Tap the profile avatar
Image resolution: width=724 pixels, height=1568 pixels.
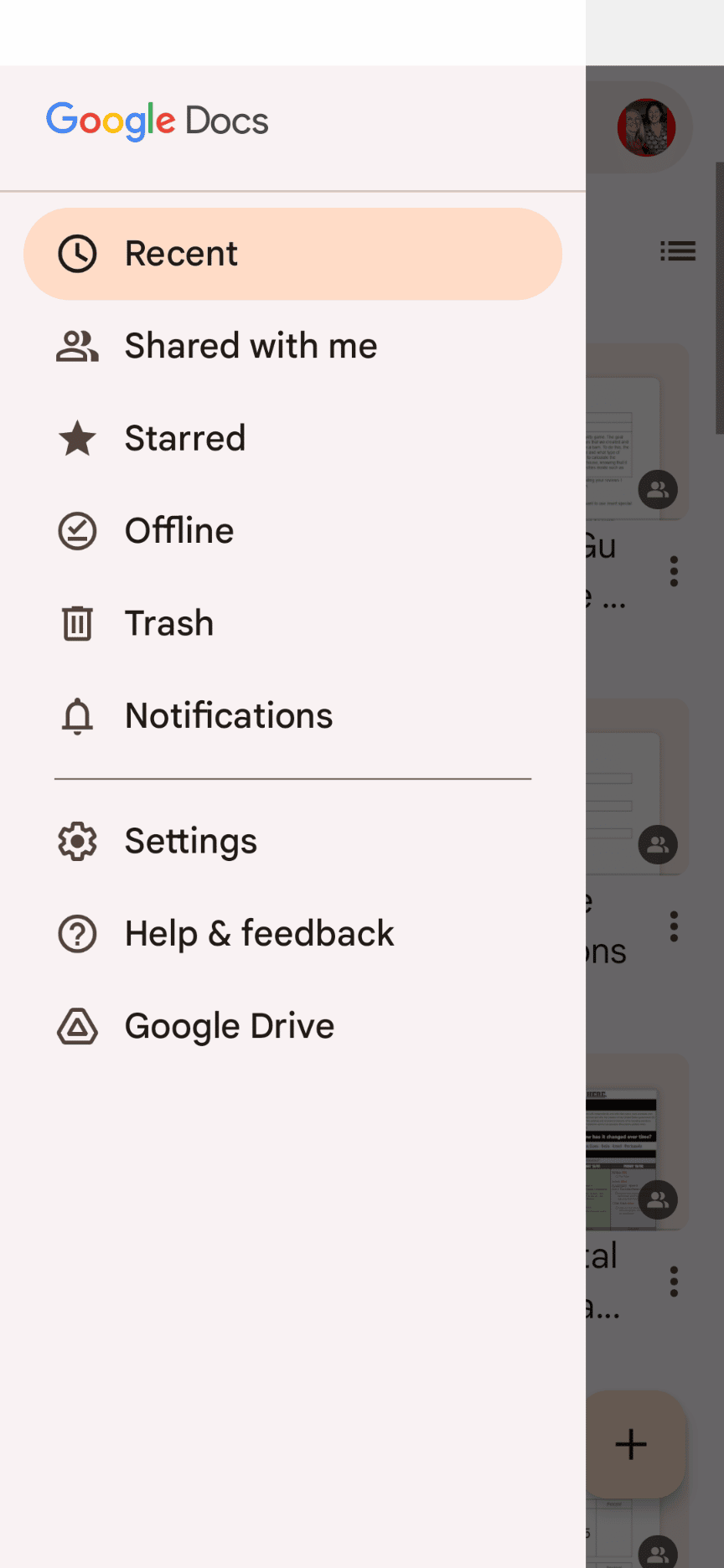click(647, 127)
